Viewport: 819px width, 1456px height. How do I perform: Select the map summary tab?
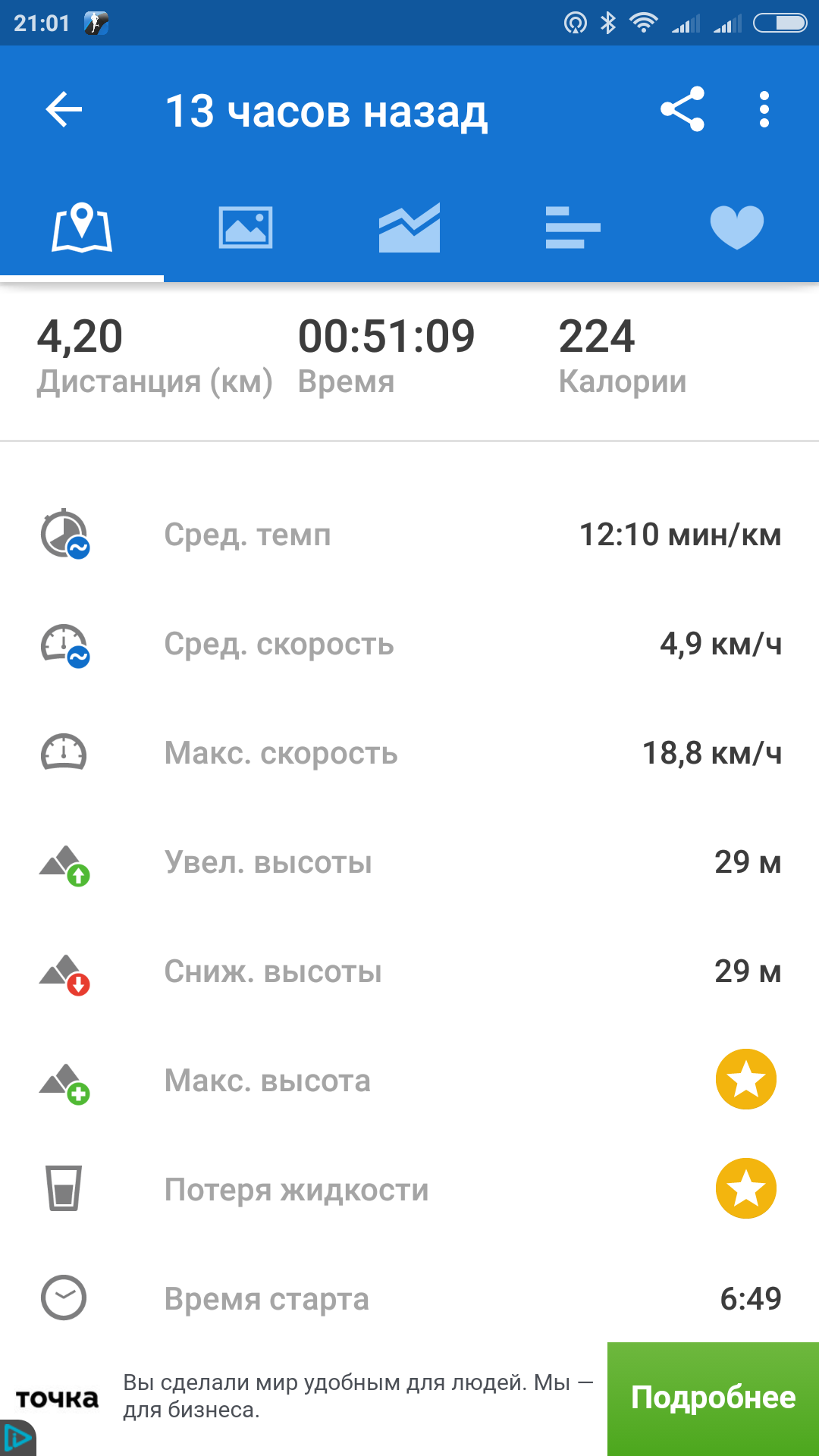82,227
